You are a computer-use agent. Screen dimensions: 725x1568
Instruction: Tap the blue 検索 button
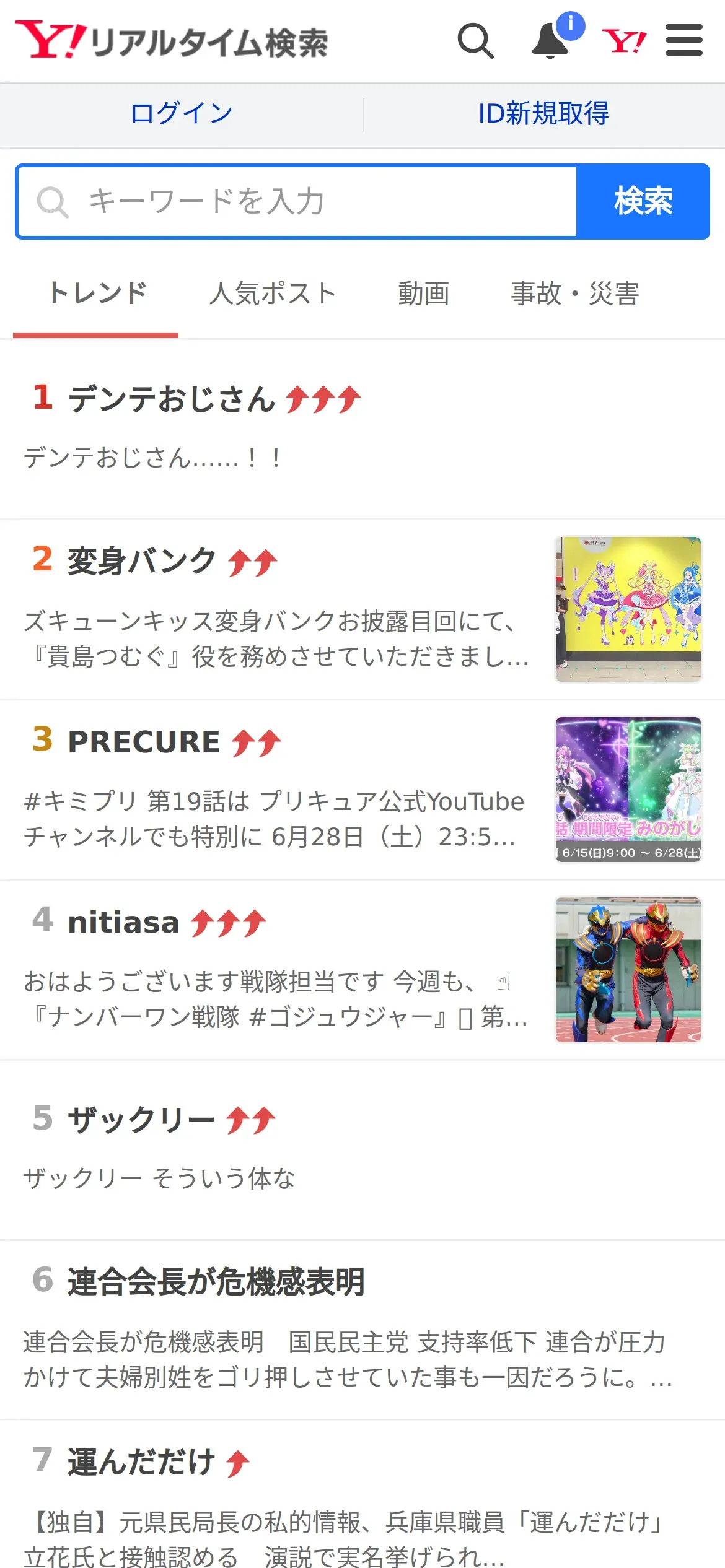[643, 201]
